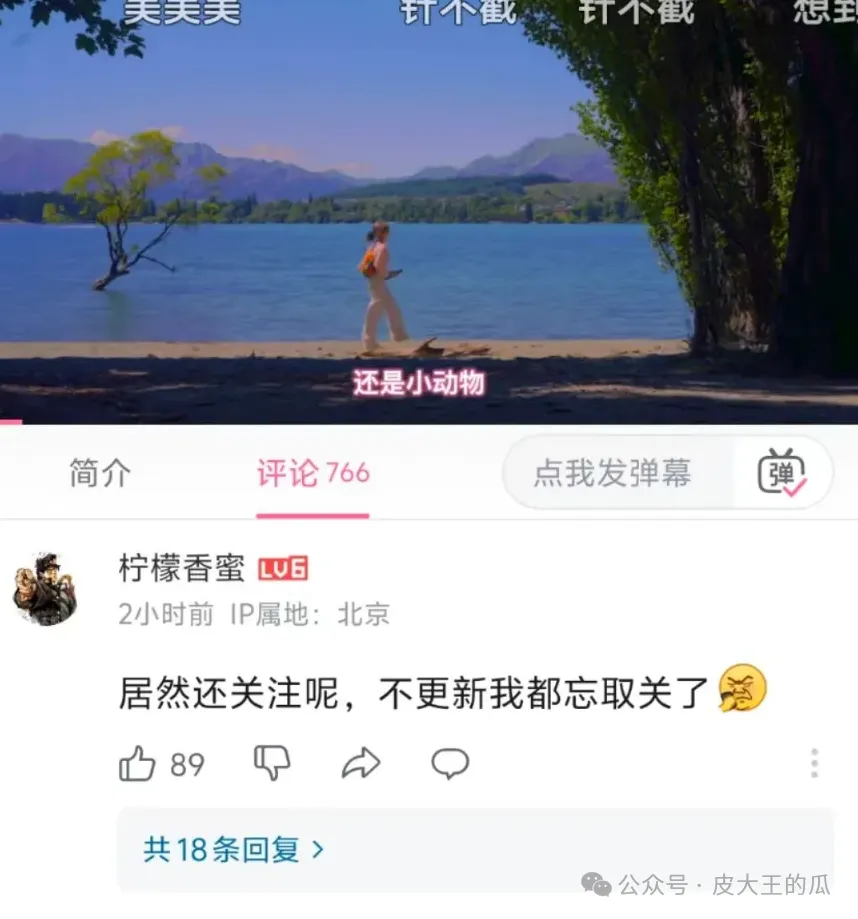Tap 点我发弹幕 input field
Image resolution: width=858 pixels, height=919 pixels.
click(612, 473)
